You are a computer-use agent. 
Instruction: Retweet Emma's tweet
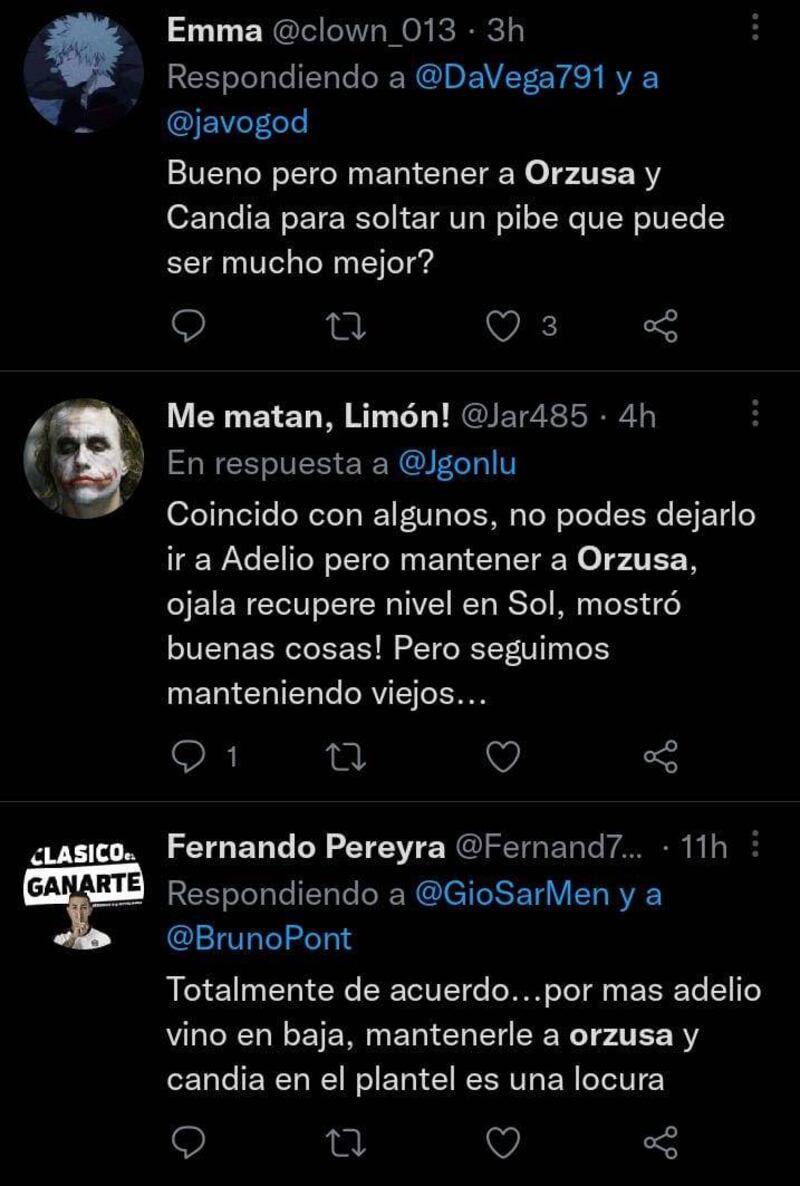pyautogui.click(x=347, y=326)
